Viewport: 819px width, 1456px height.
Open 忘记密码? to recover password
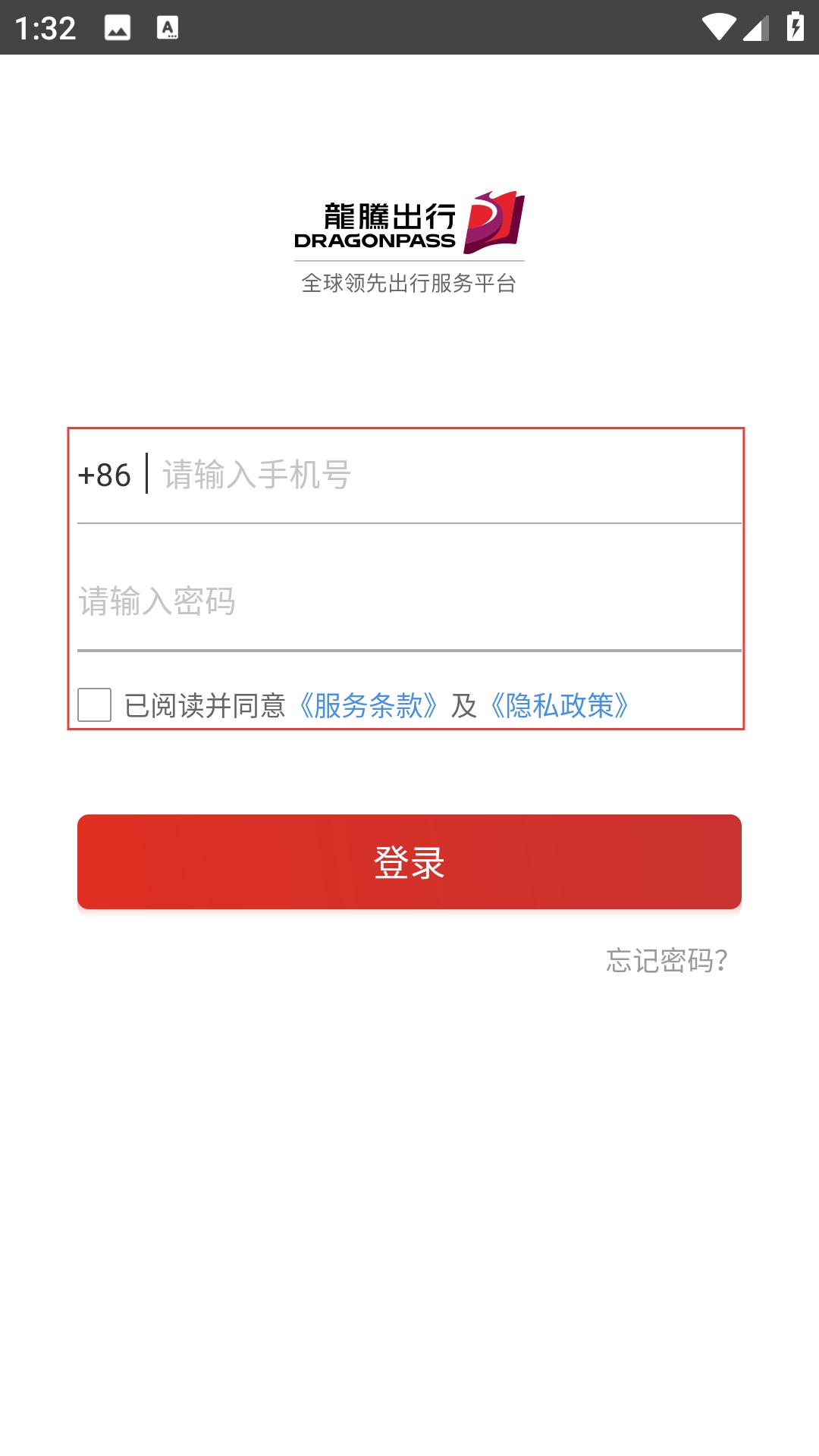click(x=667, y=960)
